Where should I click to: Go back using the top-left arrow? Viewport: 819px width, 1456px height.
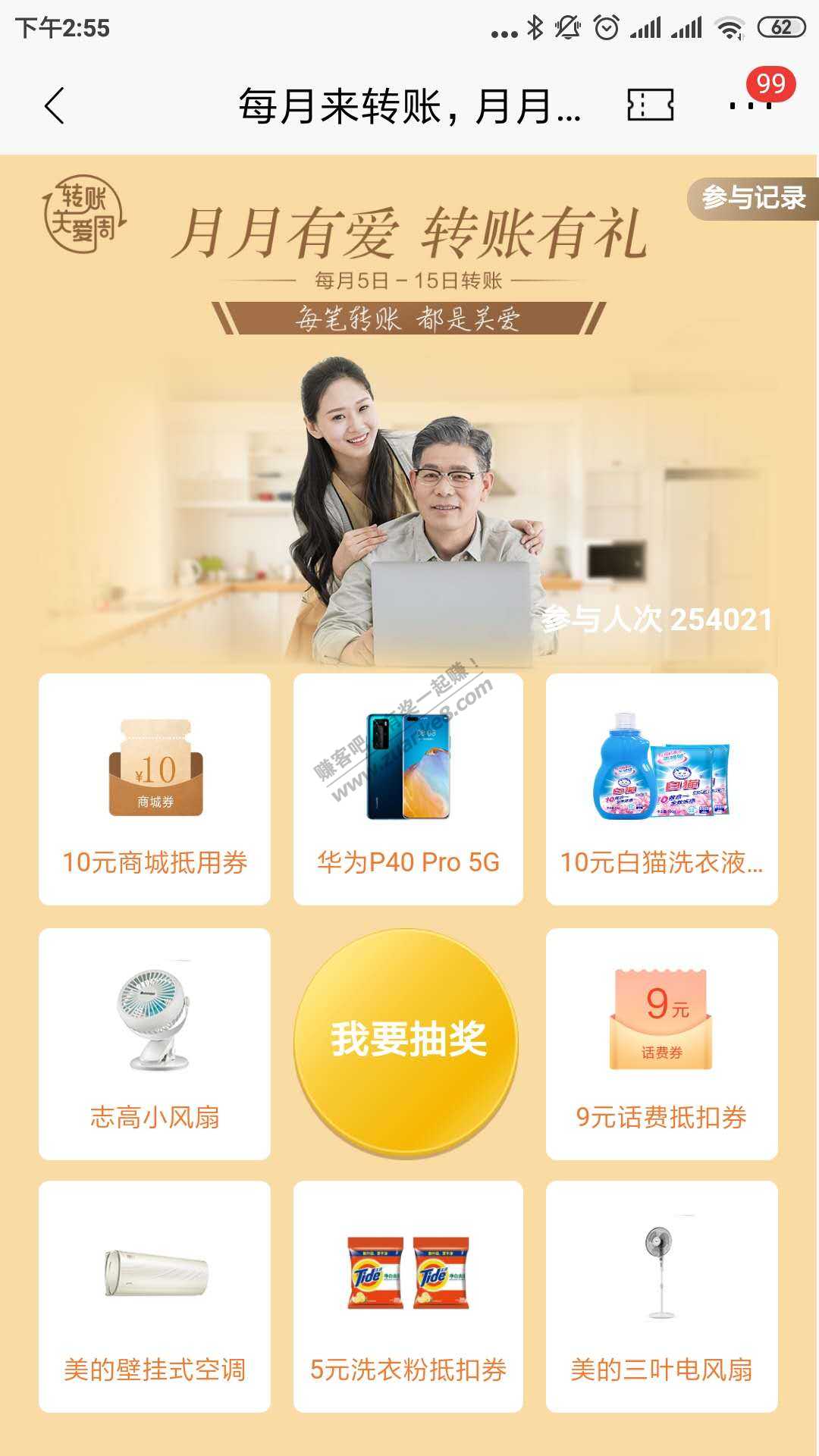55,105
